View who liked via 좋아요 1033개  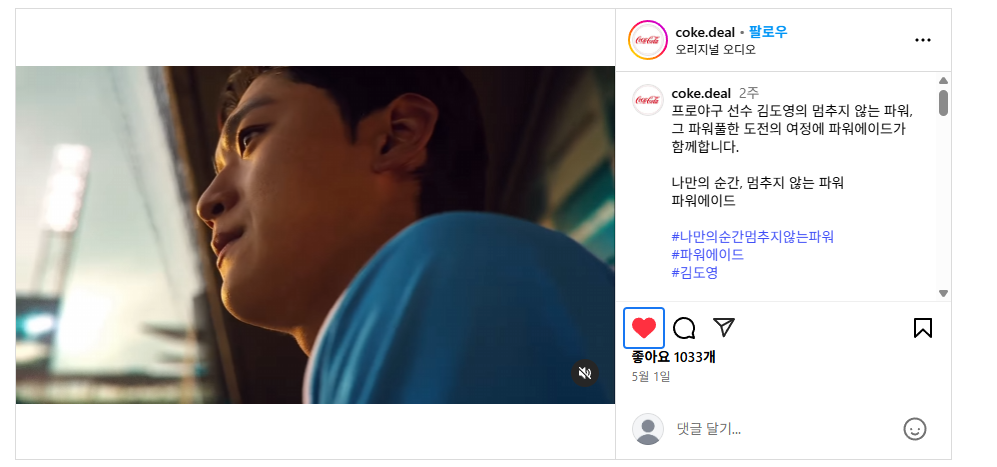673,357
